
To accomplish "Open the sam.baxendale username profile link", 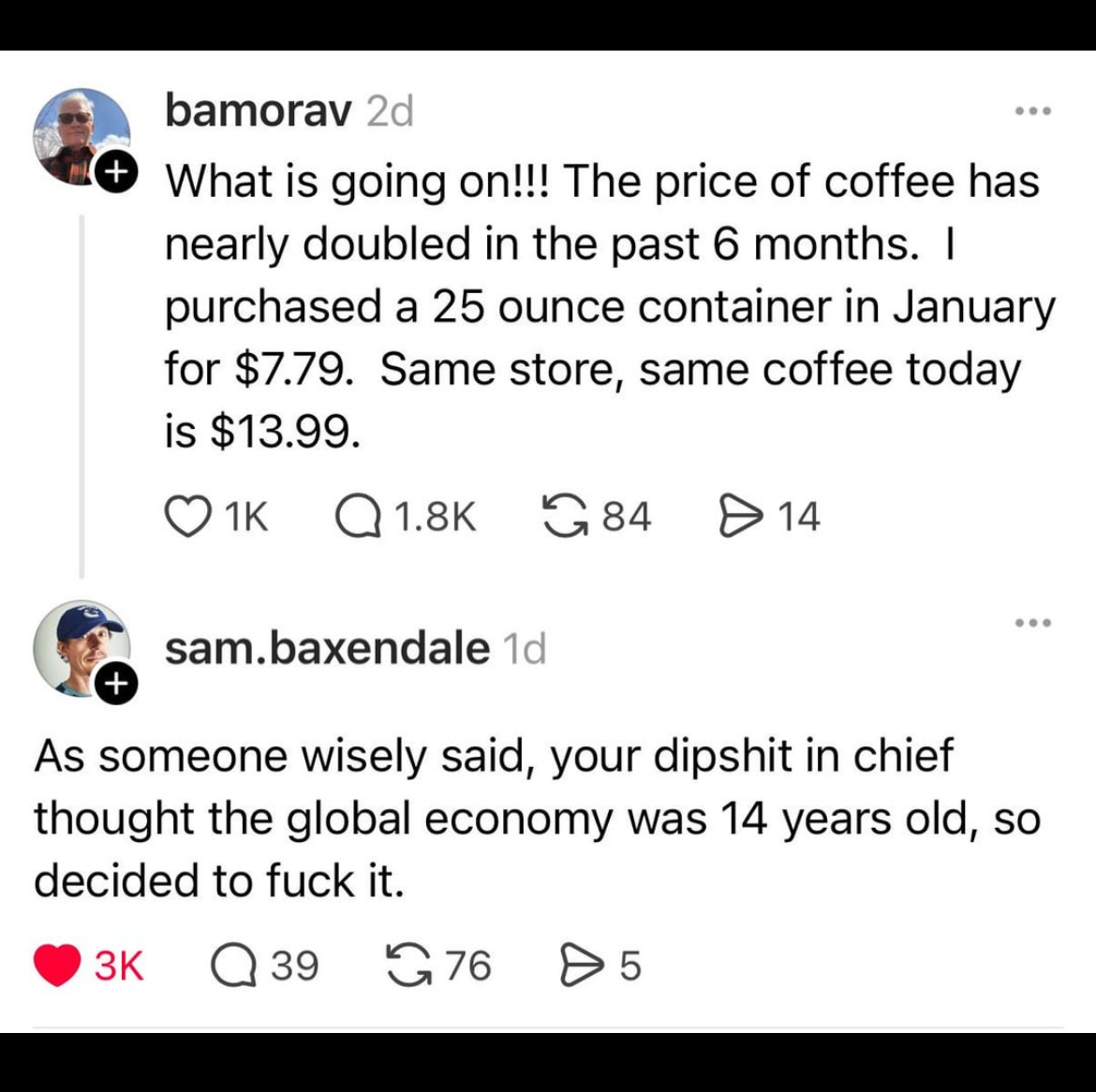I will (x=327, y=649).
